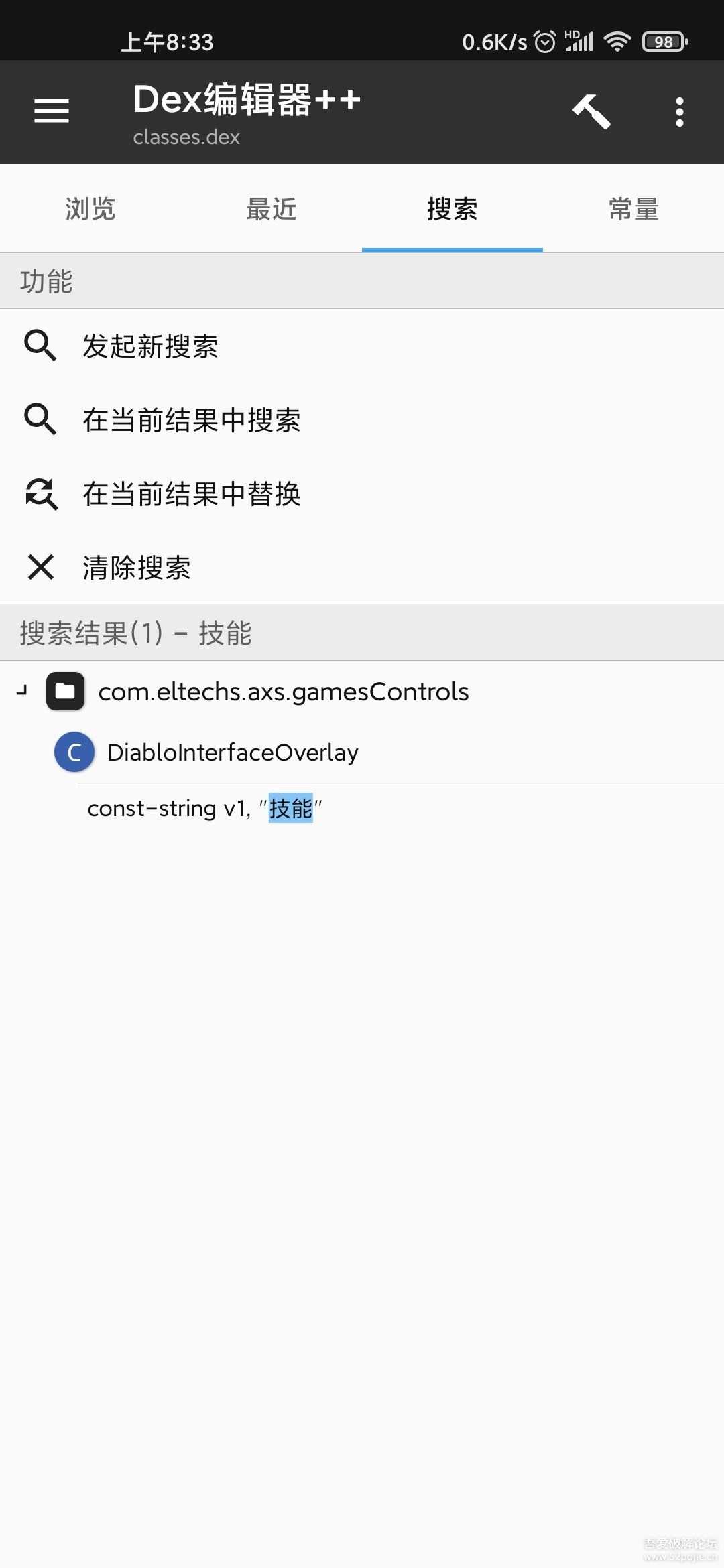
Task: Collapse the com.eltechs.axs.gamesControls package
Action: pos(23,691)
